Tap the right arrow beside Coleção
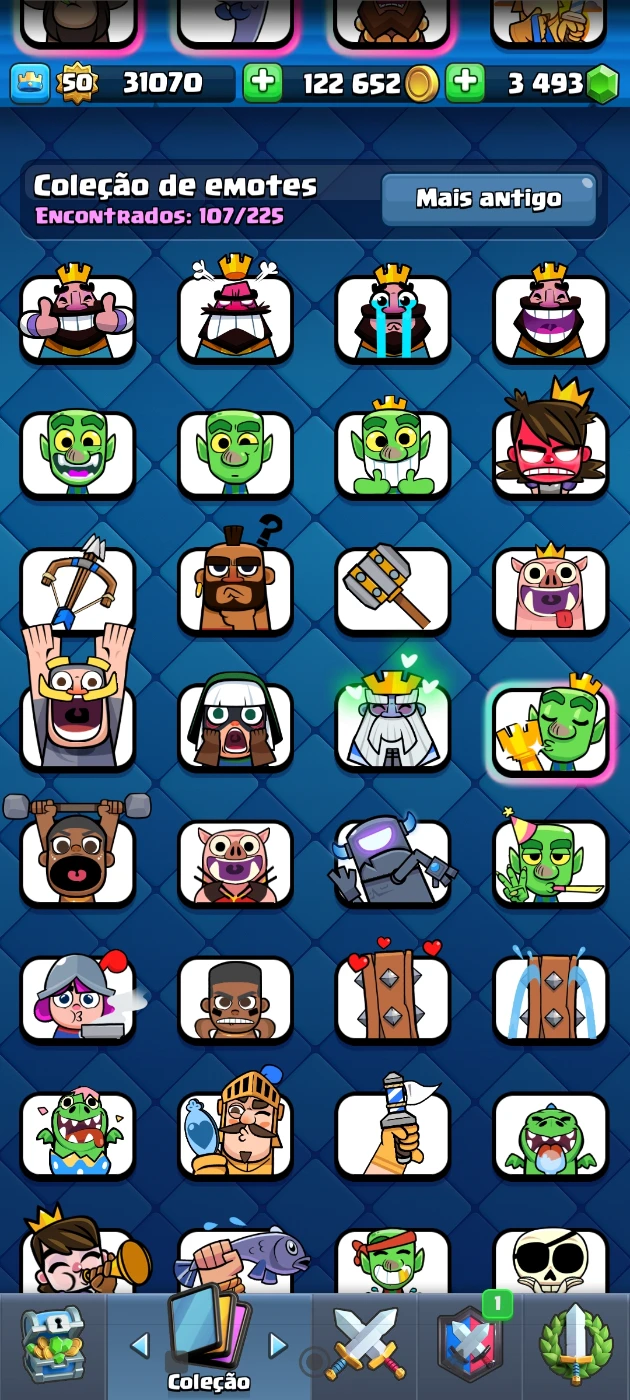The width and height of the screenshot is (630, 1400). tap(278, 1345)
